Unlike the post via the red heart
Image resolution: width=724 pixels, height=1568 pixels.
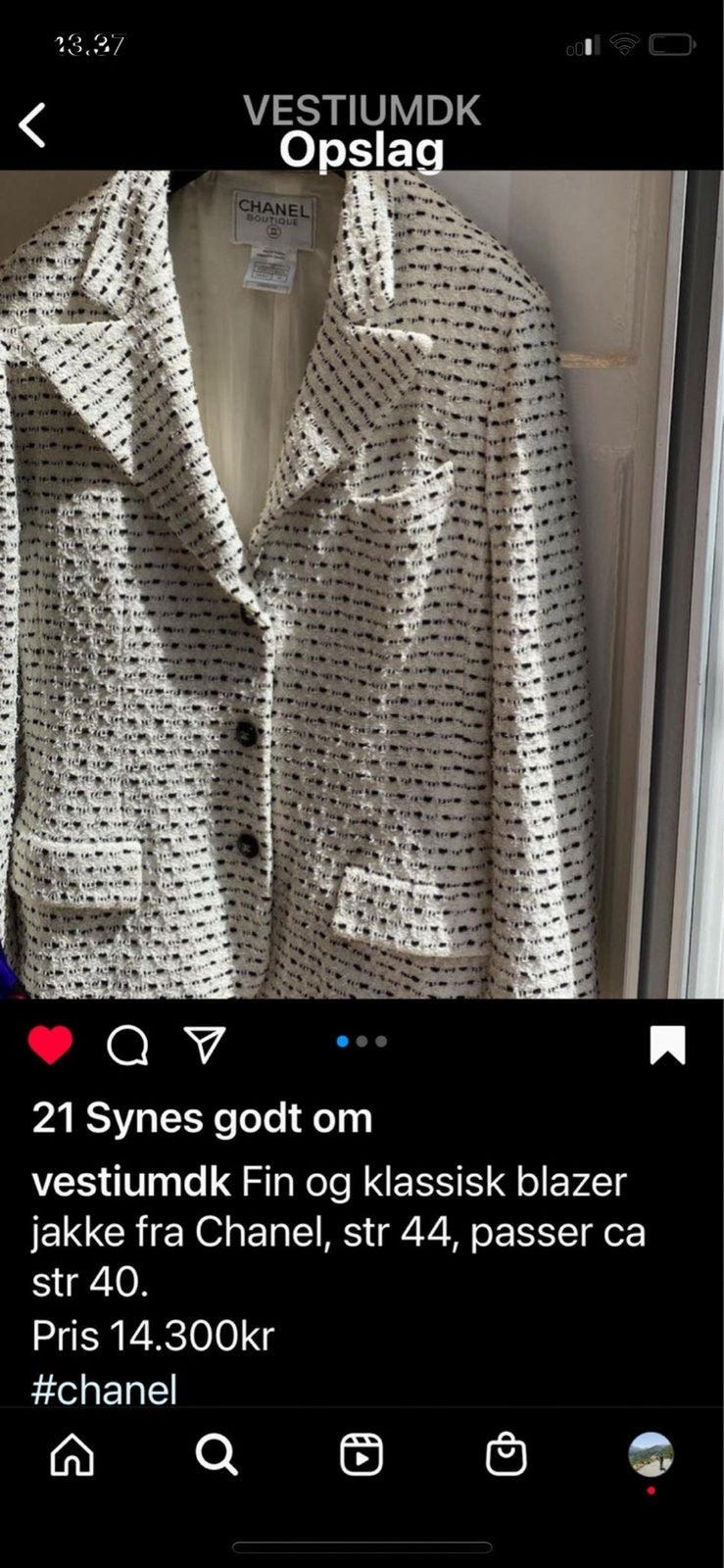coord(50,1045)
